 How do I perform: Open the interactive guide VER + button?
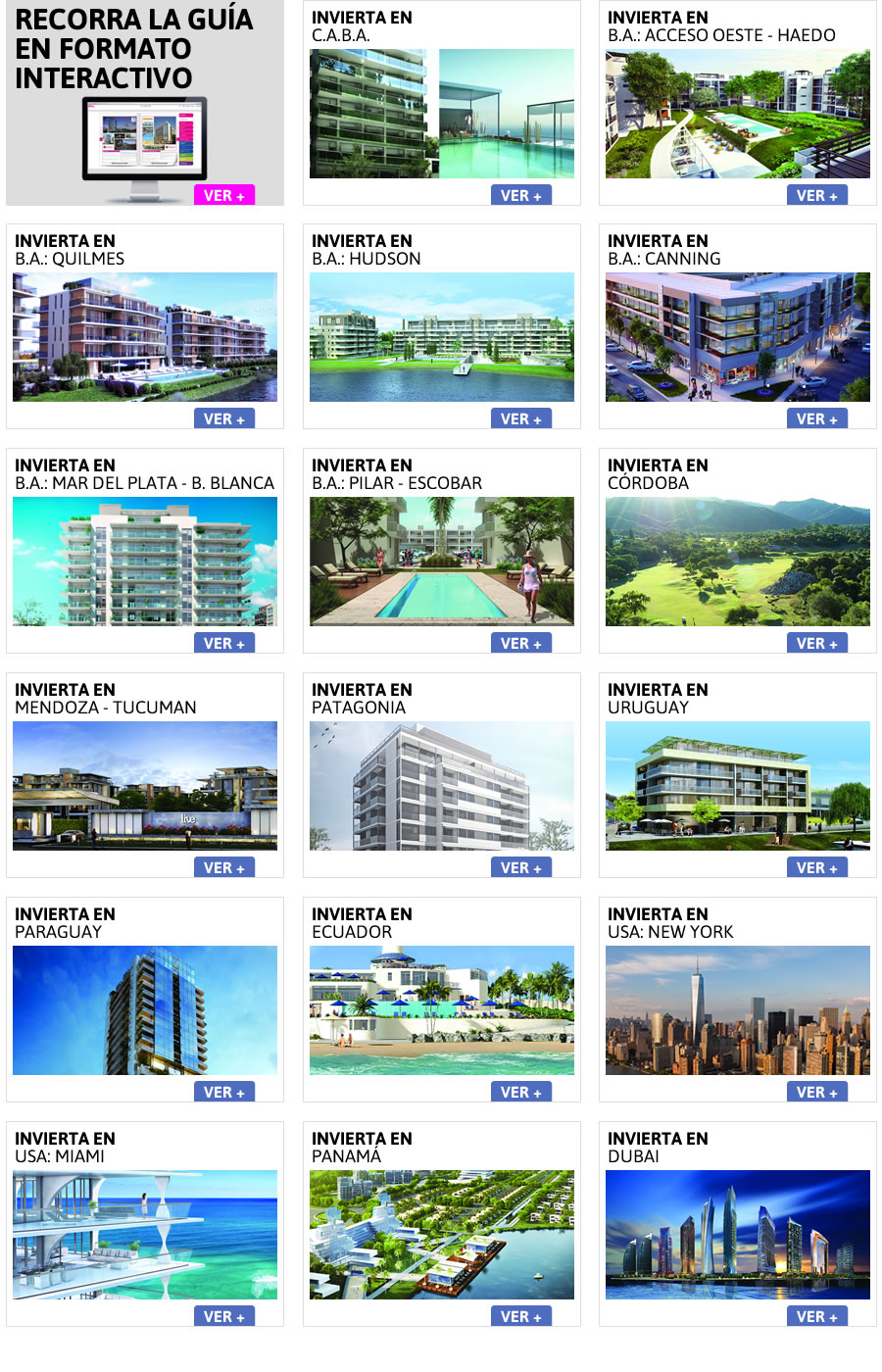click(224, 195)
